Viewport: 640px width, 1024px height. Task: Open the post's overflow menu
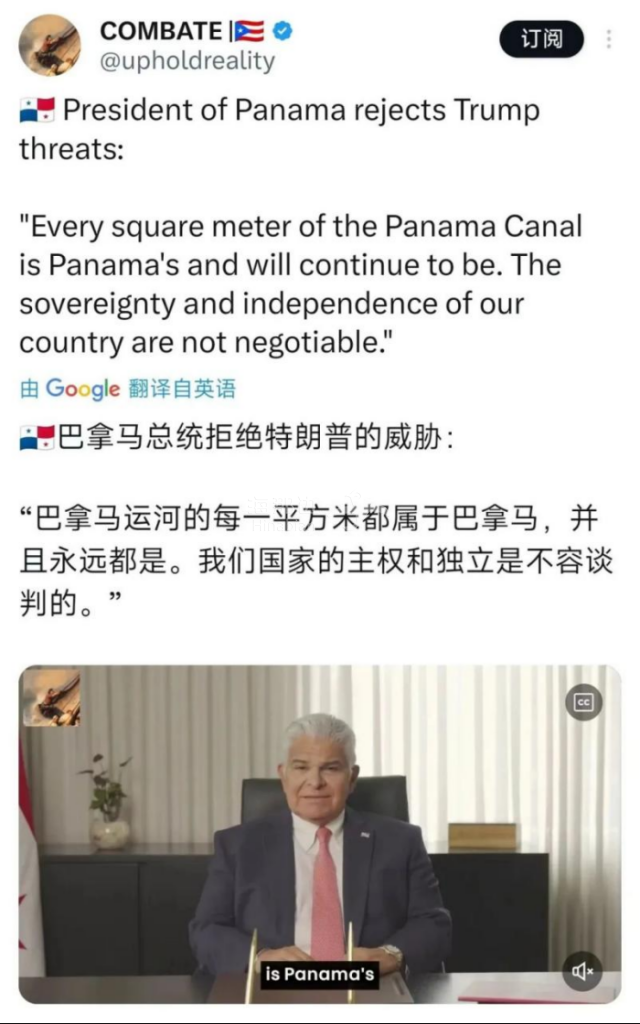point(609,40)
